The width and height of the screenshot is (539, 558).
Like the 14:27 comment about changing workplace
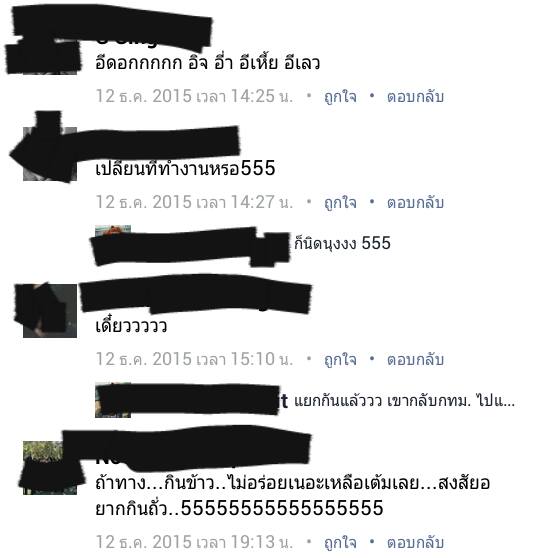point(340,202)
